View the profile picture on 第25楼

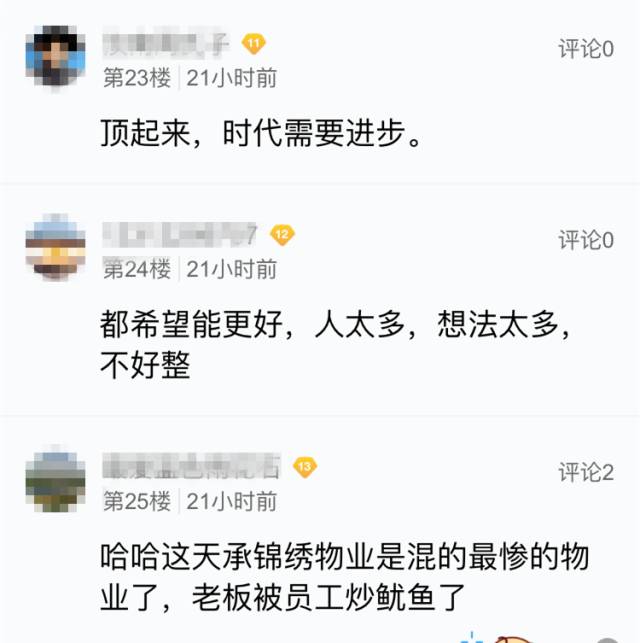55,480
